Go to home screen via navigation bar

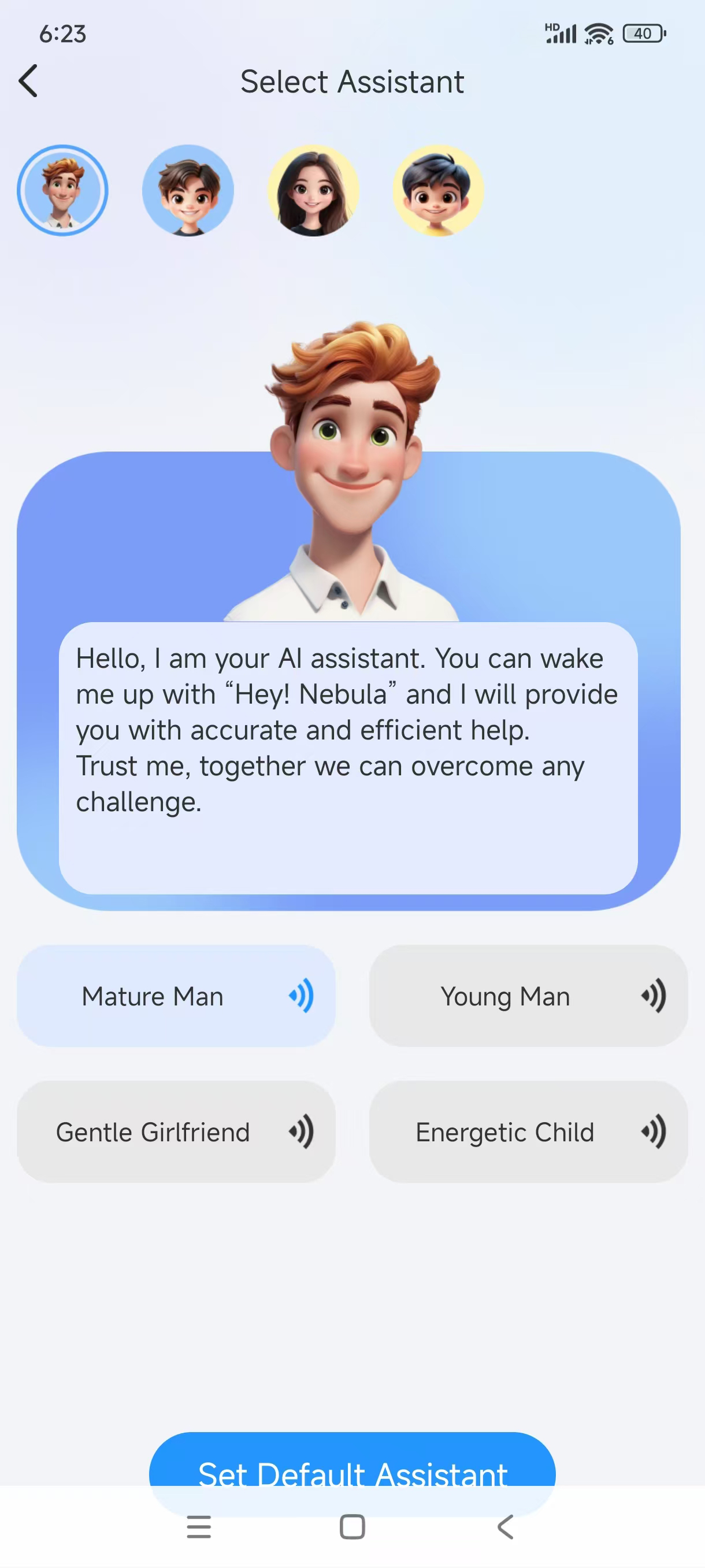(352, 1526)
